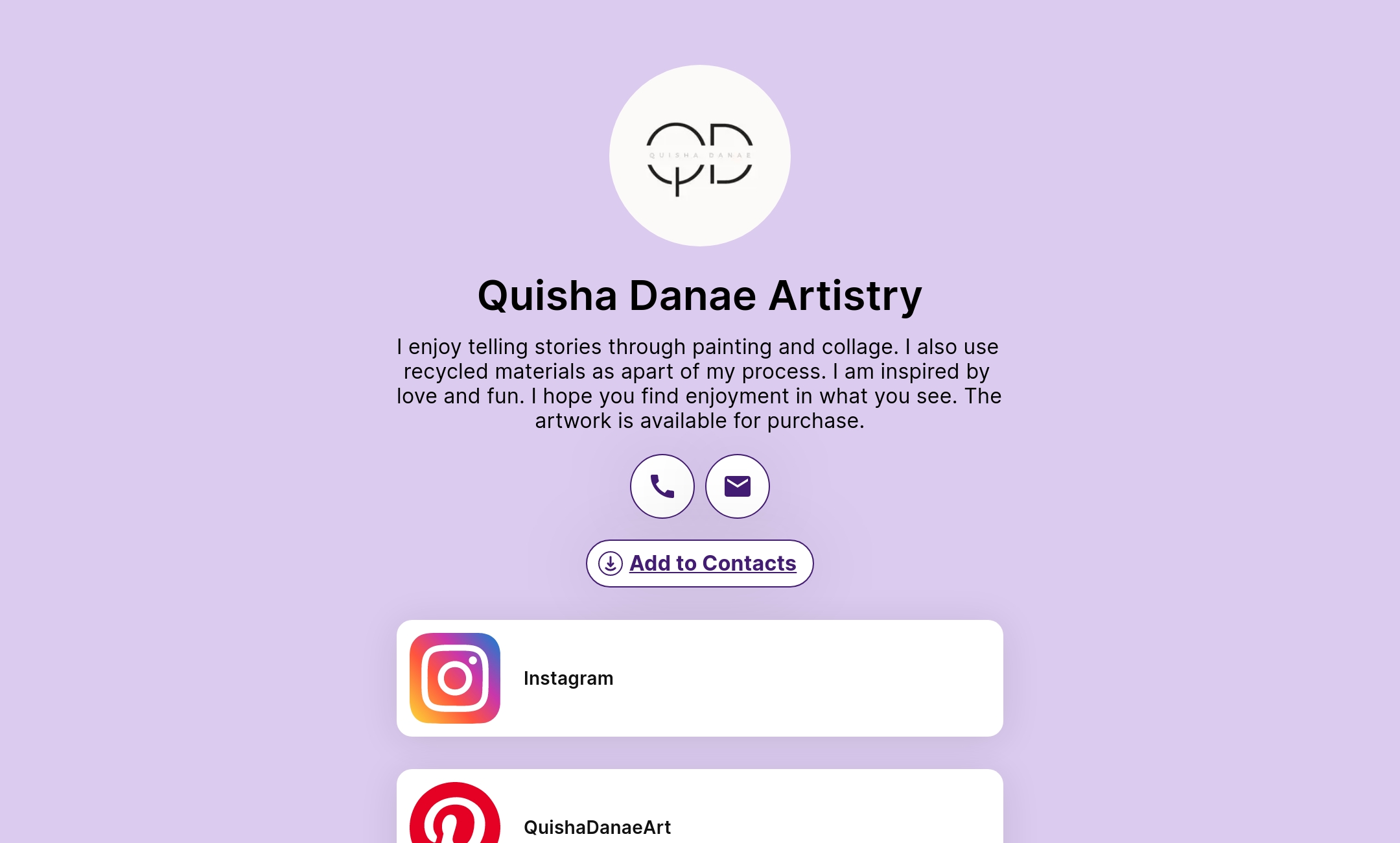Open the QuishaDanaeArt Pinterest card
Screen dimensions: 1400x843
(699, 817)
